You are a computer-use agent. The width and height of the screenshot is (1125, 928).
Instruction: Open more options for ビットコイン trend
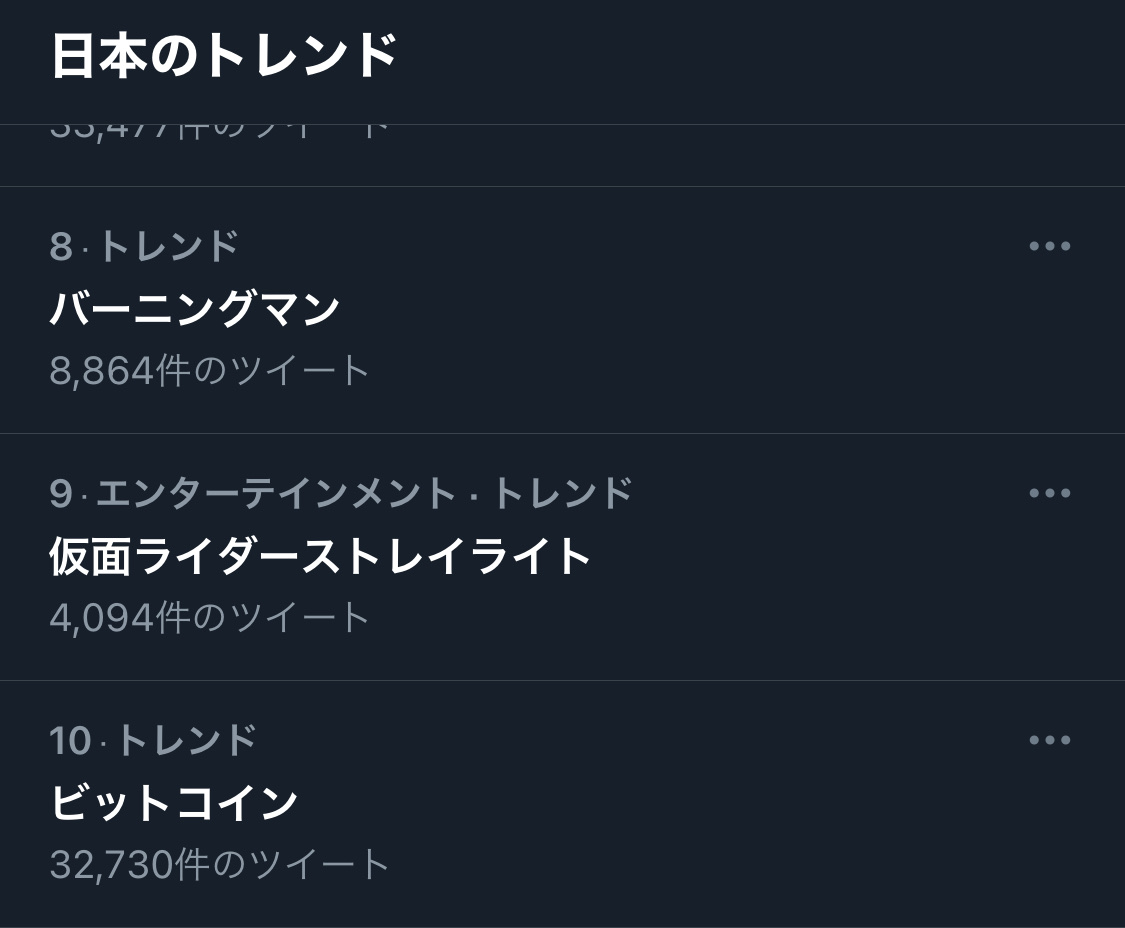tap(1049, 740)
